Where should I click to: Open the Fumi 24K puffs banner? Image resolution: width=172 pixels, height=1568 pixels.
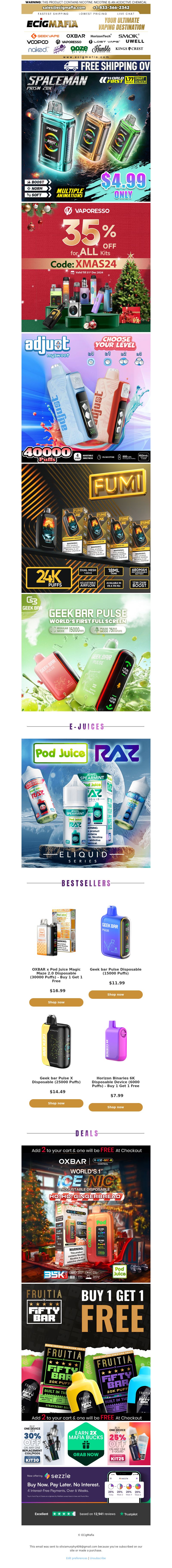click(86, 528)
